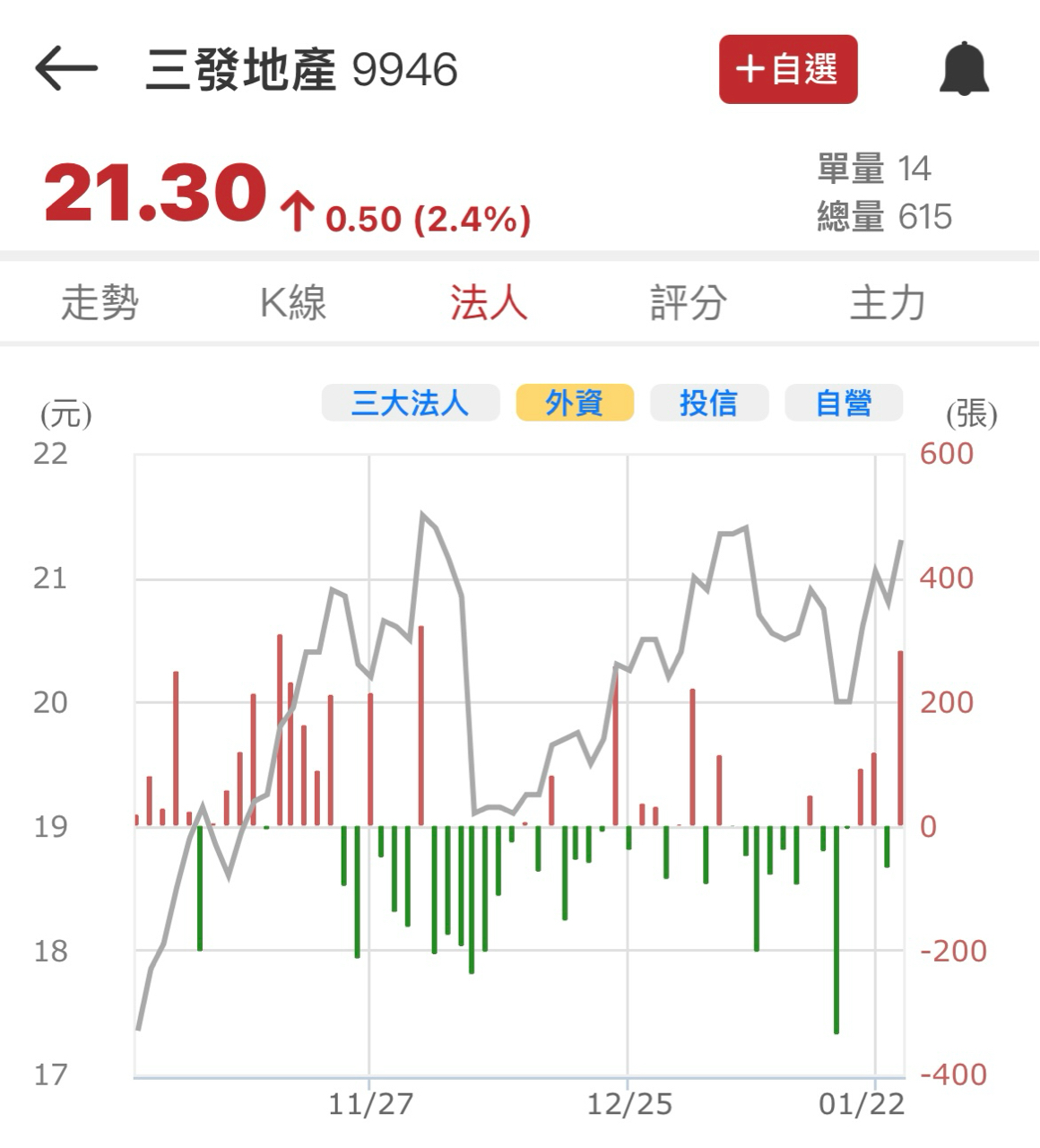Go back using the arrow icon
This screenshot has height=1148, width=1040.
(66, 68)
